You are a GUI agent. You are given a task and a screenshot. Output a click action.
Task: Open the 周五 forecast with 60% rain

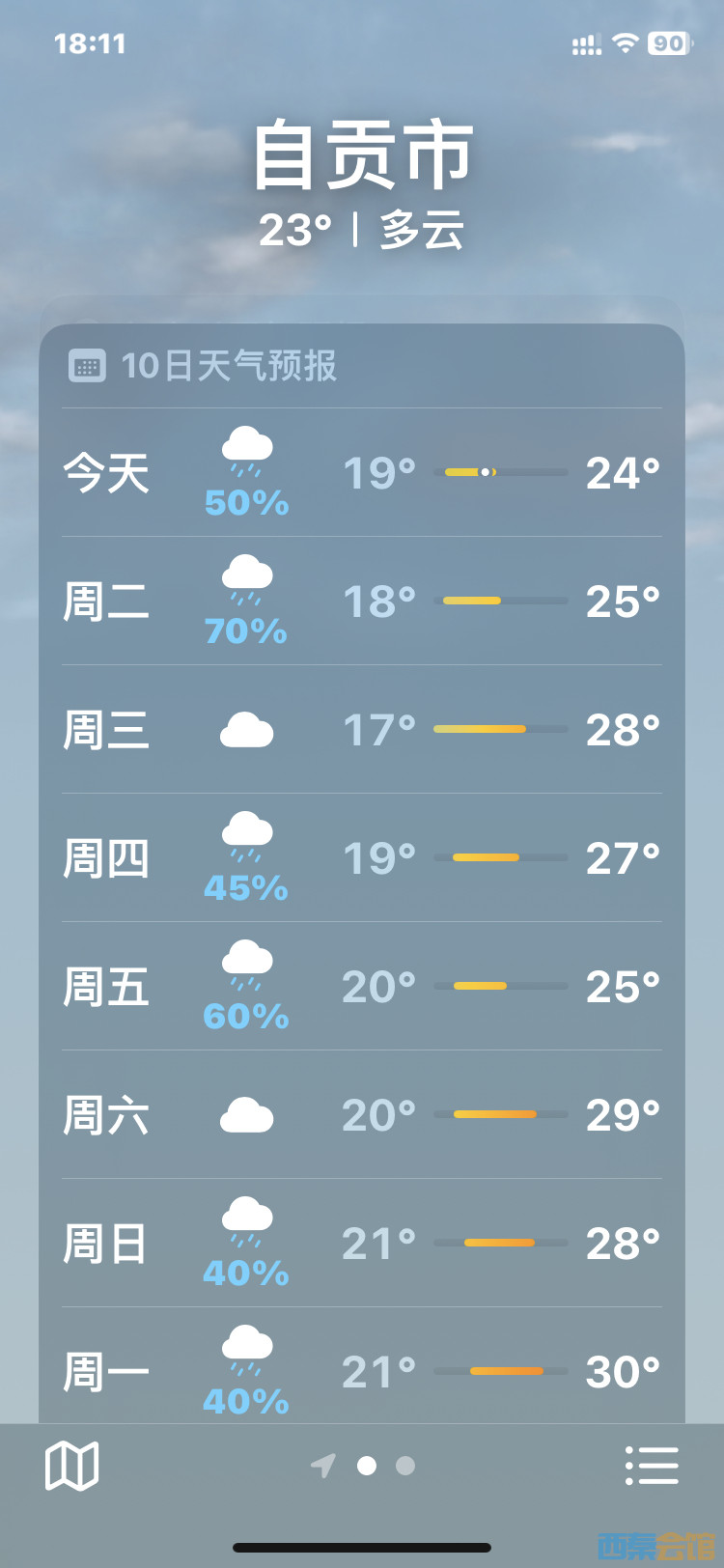coord(361,987)
